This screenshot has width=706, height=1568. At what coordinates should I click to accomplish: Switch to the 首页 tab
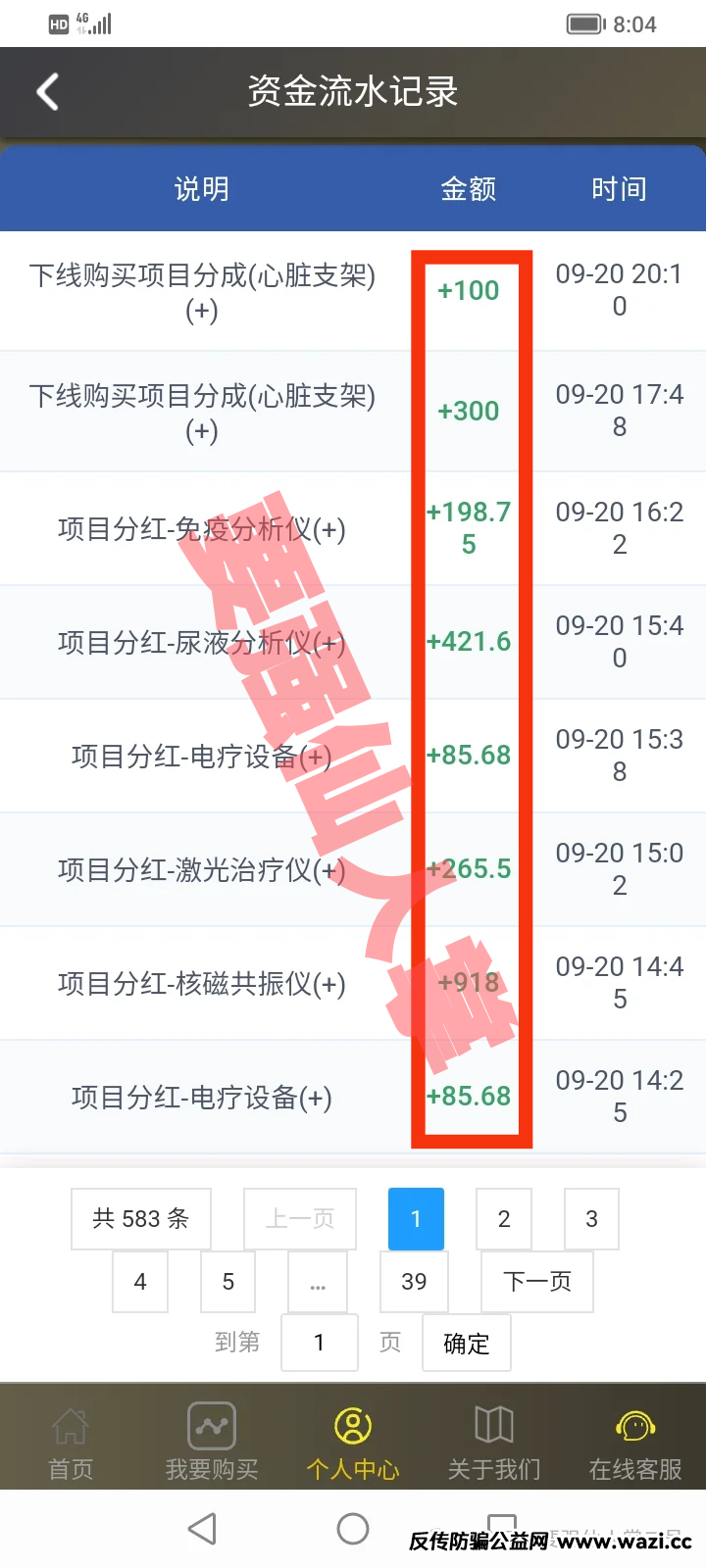71,1443
